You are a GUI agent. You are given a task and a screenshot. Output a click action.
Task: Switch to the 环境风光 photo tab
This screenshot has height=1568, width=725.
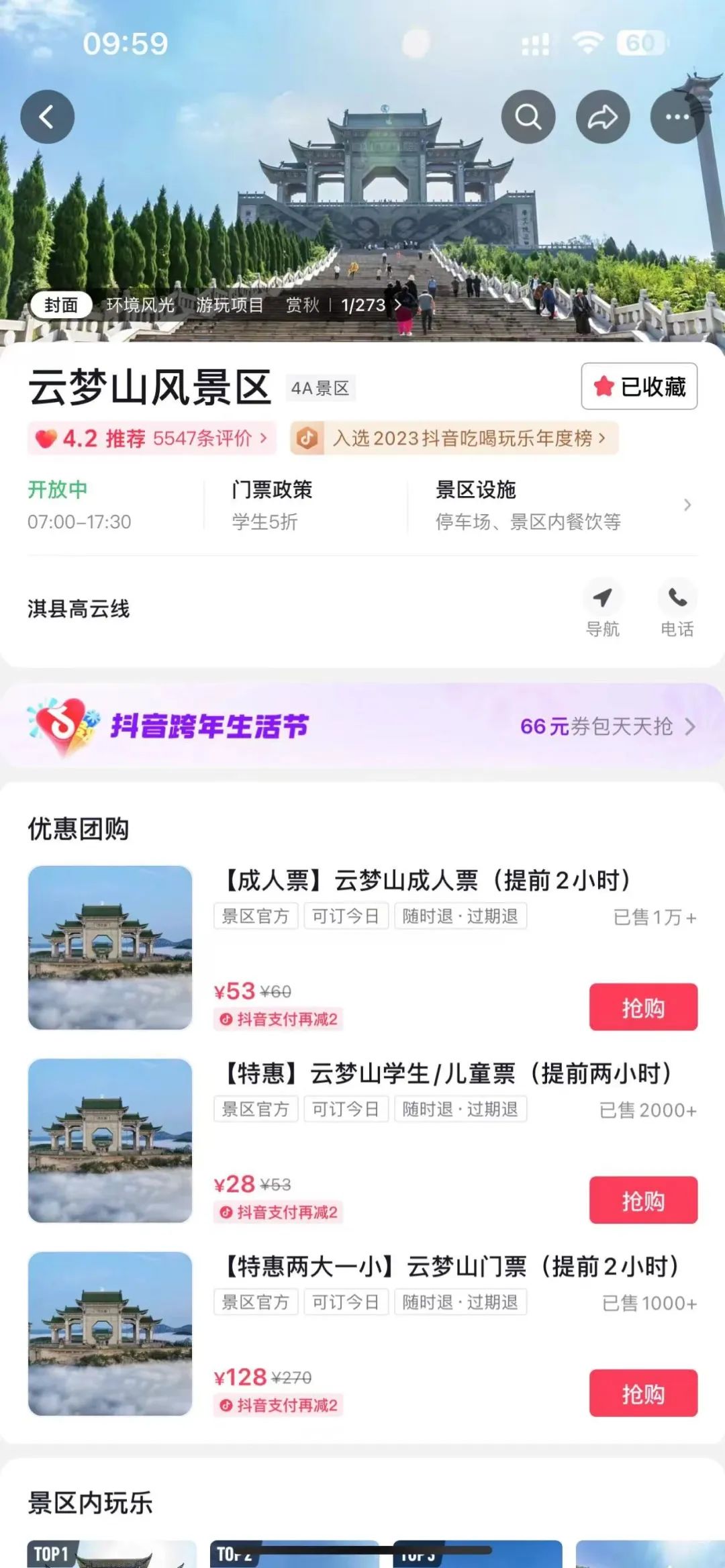point(140,305)
